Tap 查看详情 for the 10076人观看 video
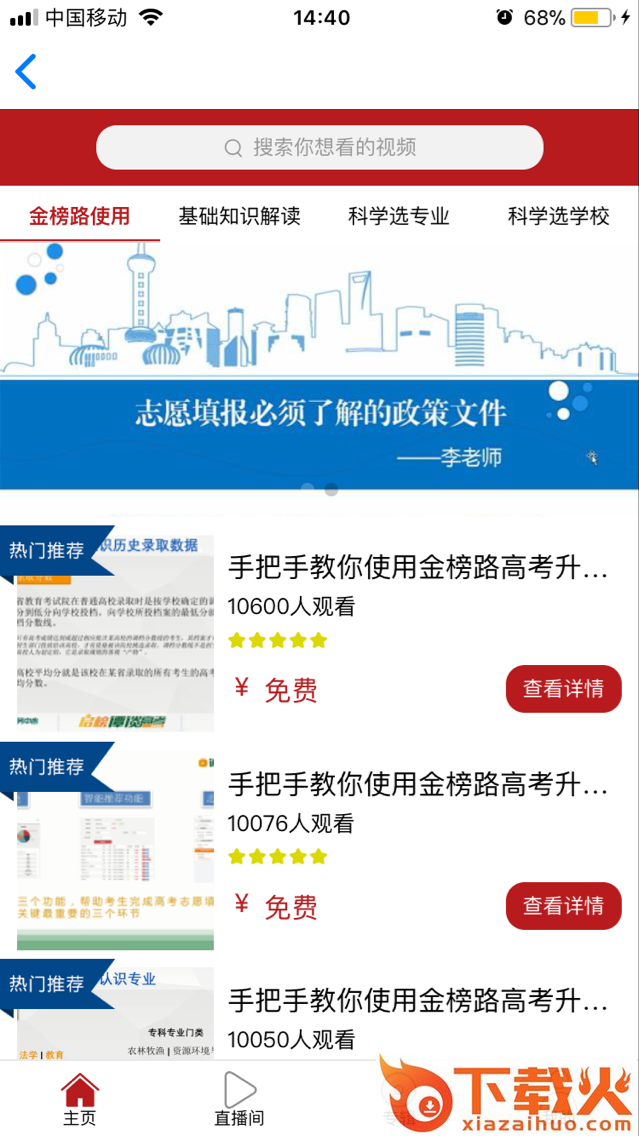 (x=563, y=906)
